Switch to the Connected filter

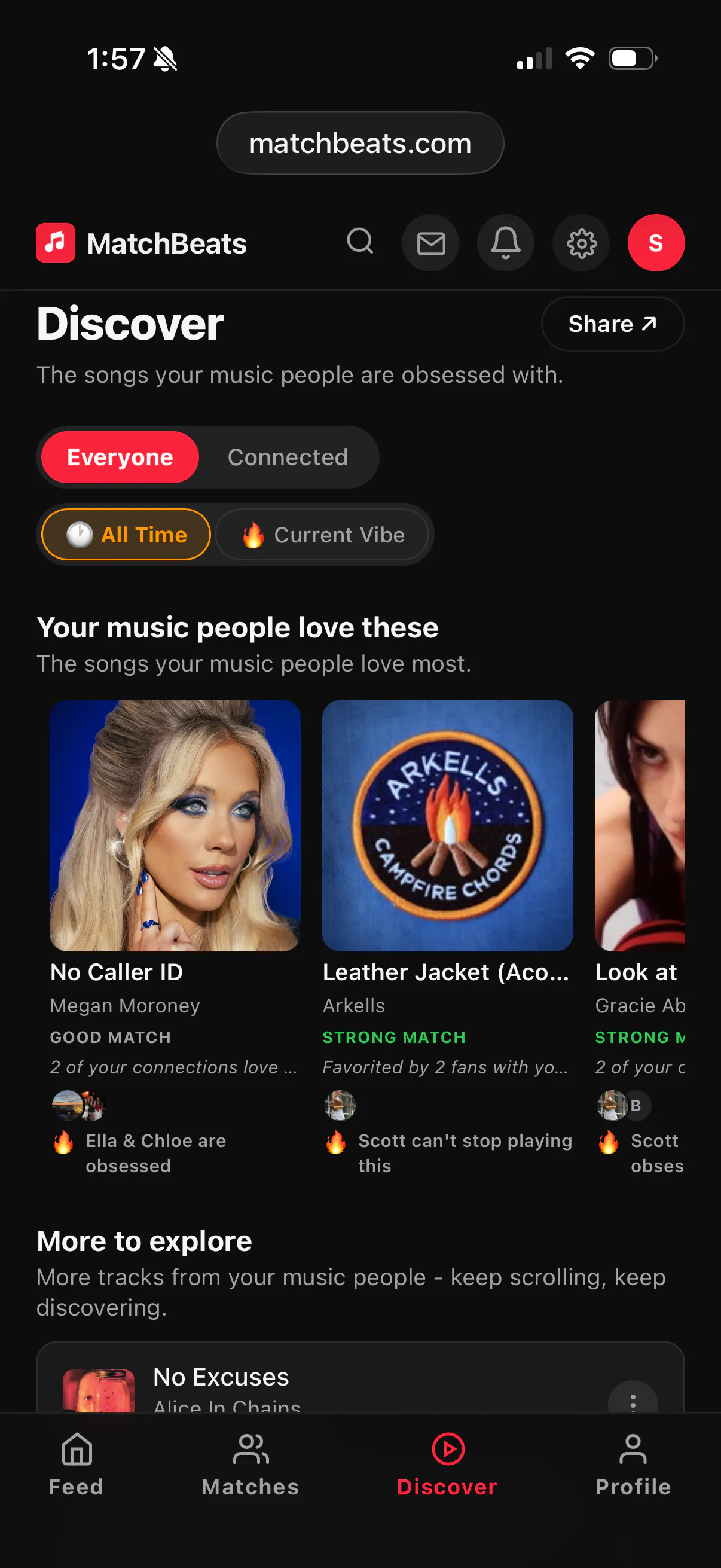[288, 457]
